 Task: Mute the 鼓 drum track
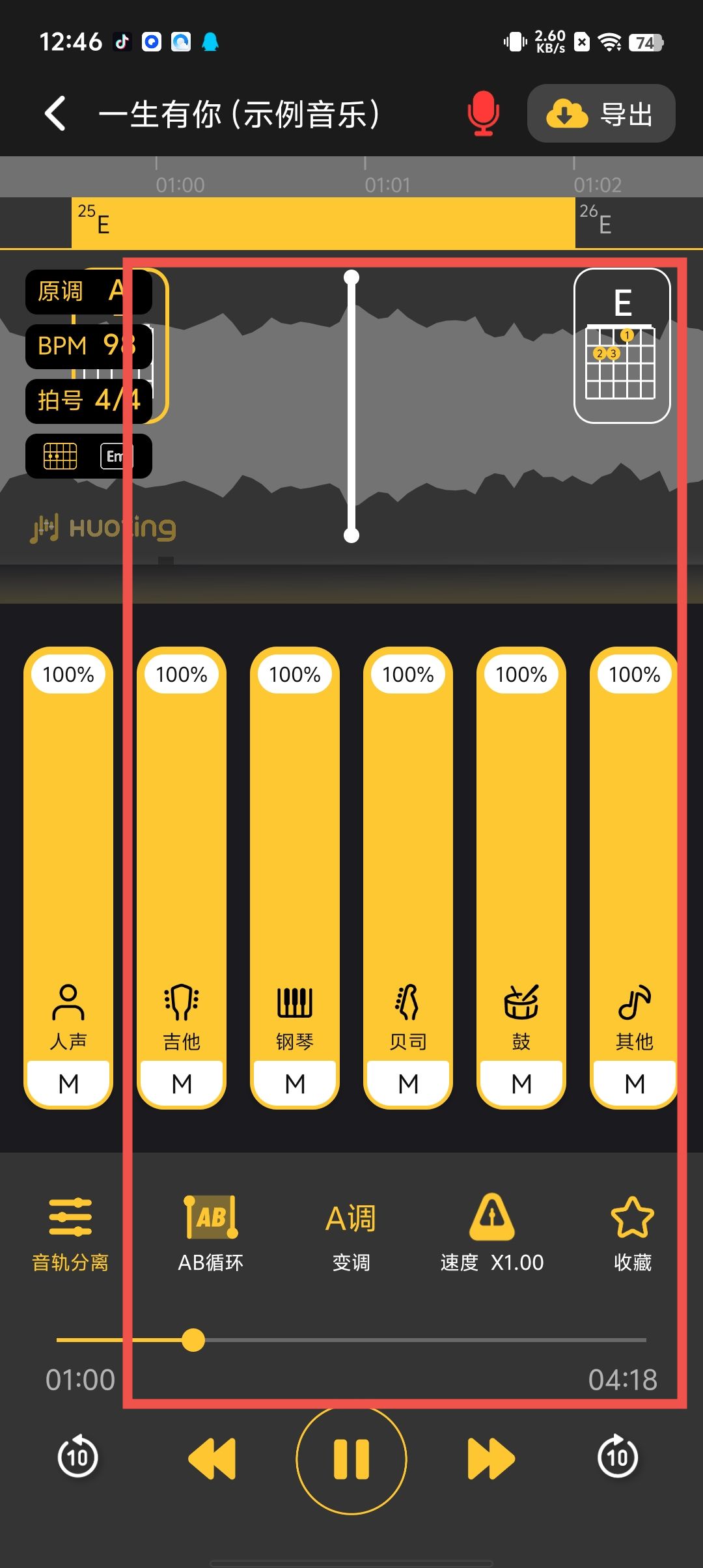521,1084
